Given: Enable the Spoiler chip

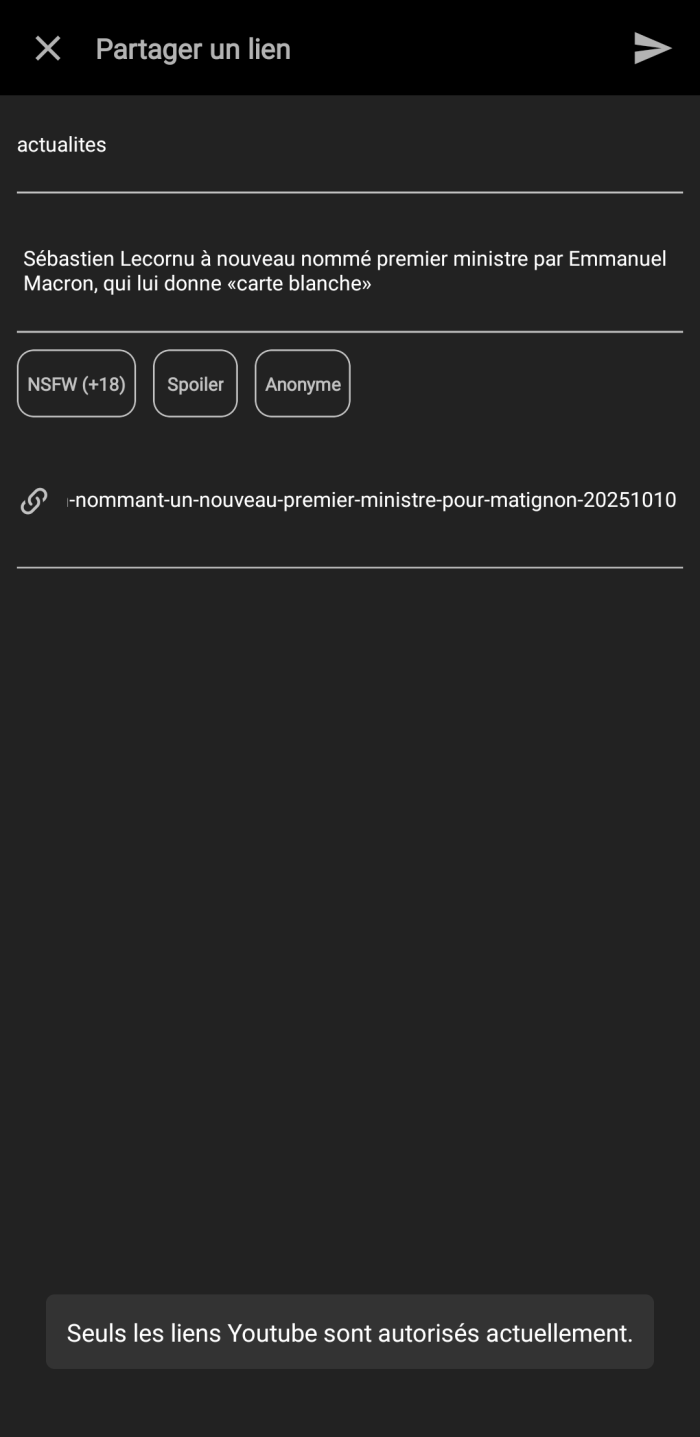Looking at the screenshot, I should [195, 384].
